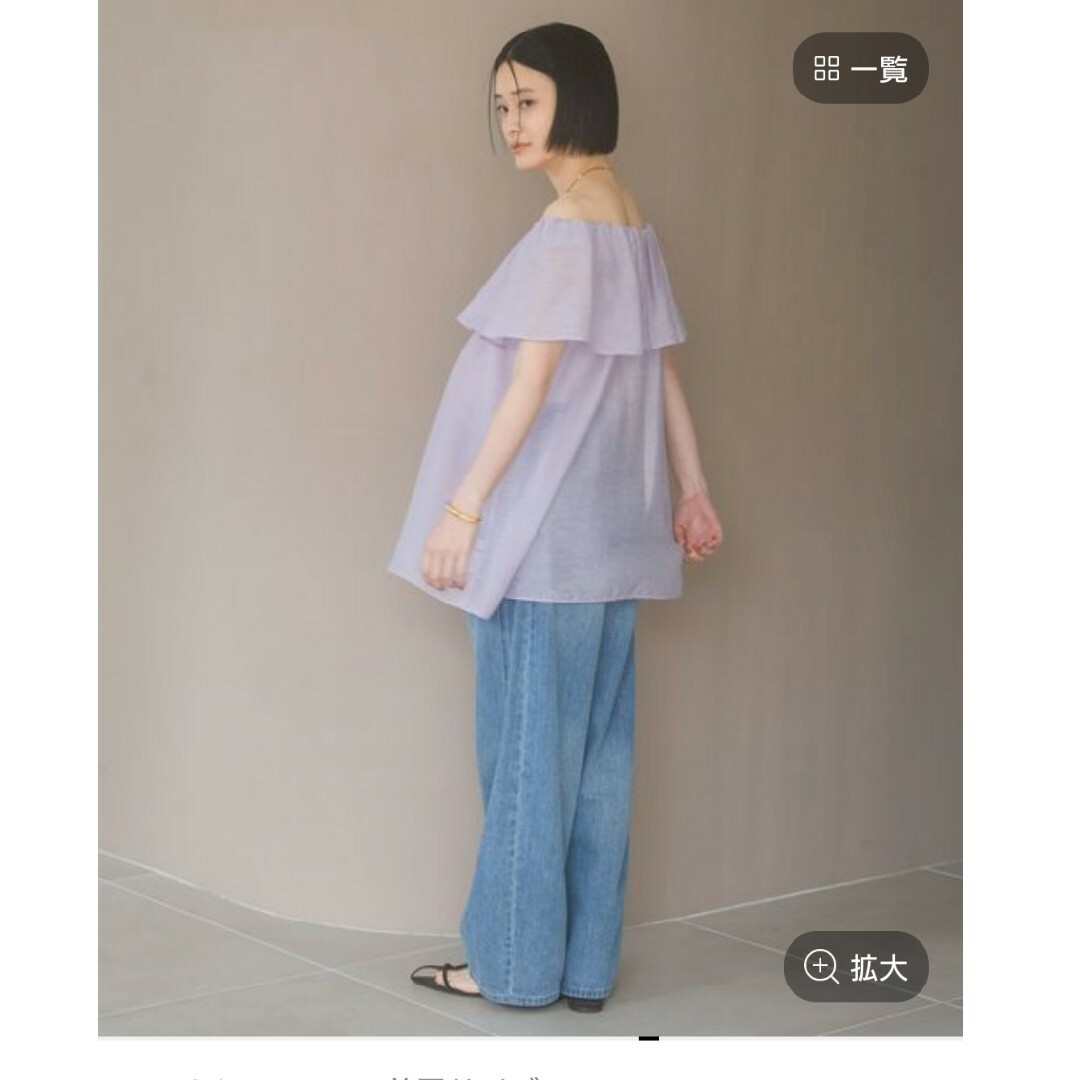The height and width of the screenshot is (1080, 1080).
Task: Open the 一覧 image list view
Action: pyautogui.click(x=860, y=68)
